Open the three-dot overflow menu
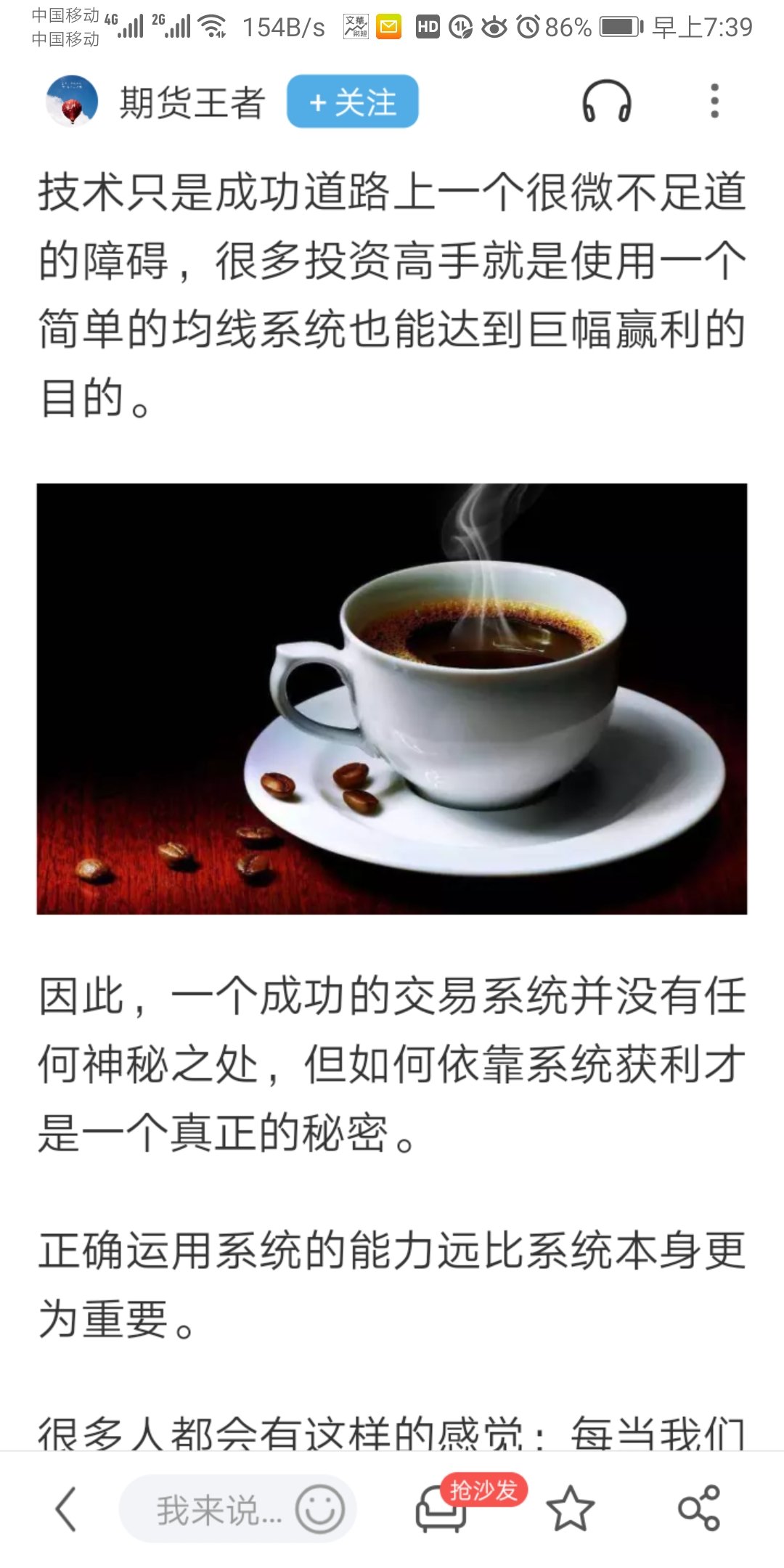 [714, 102]
